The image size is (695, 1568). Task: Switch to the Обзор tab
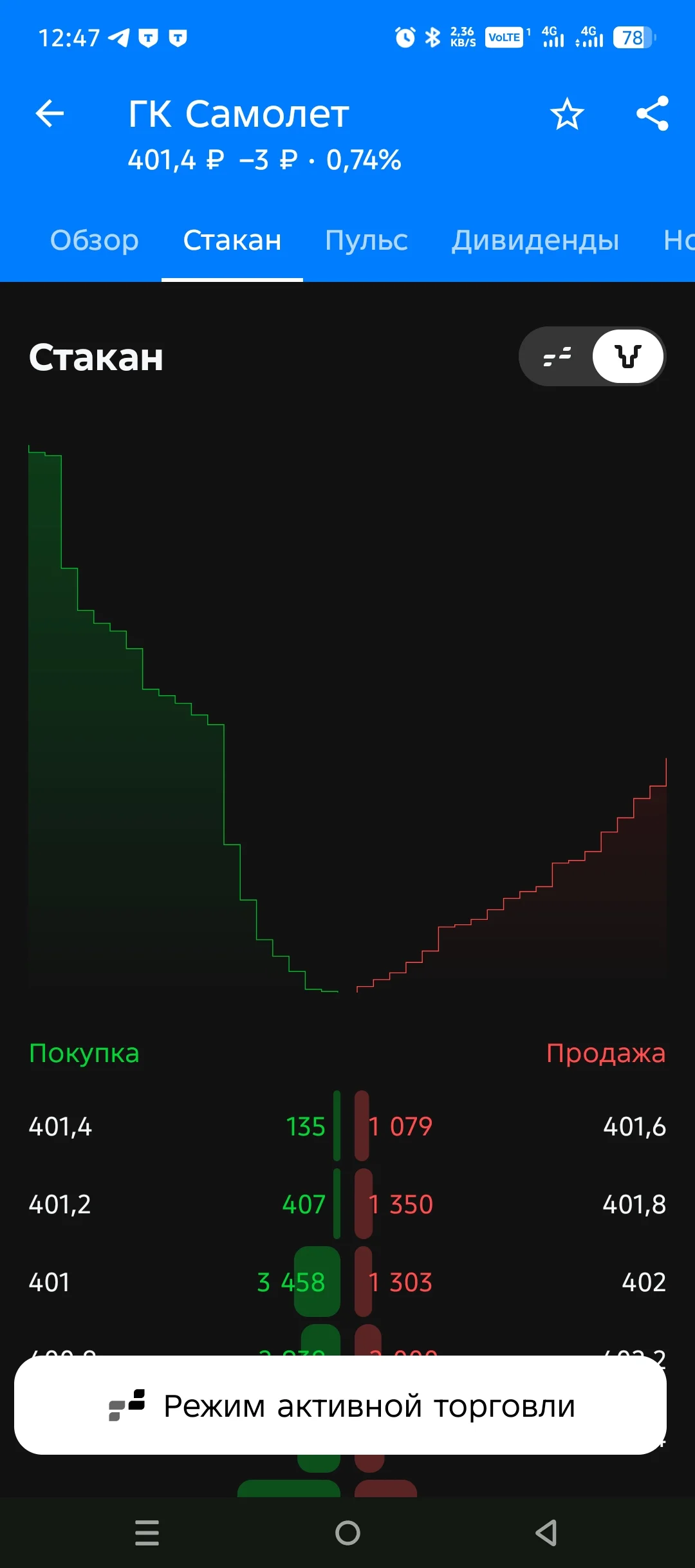point(95,240)
